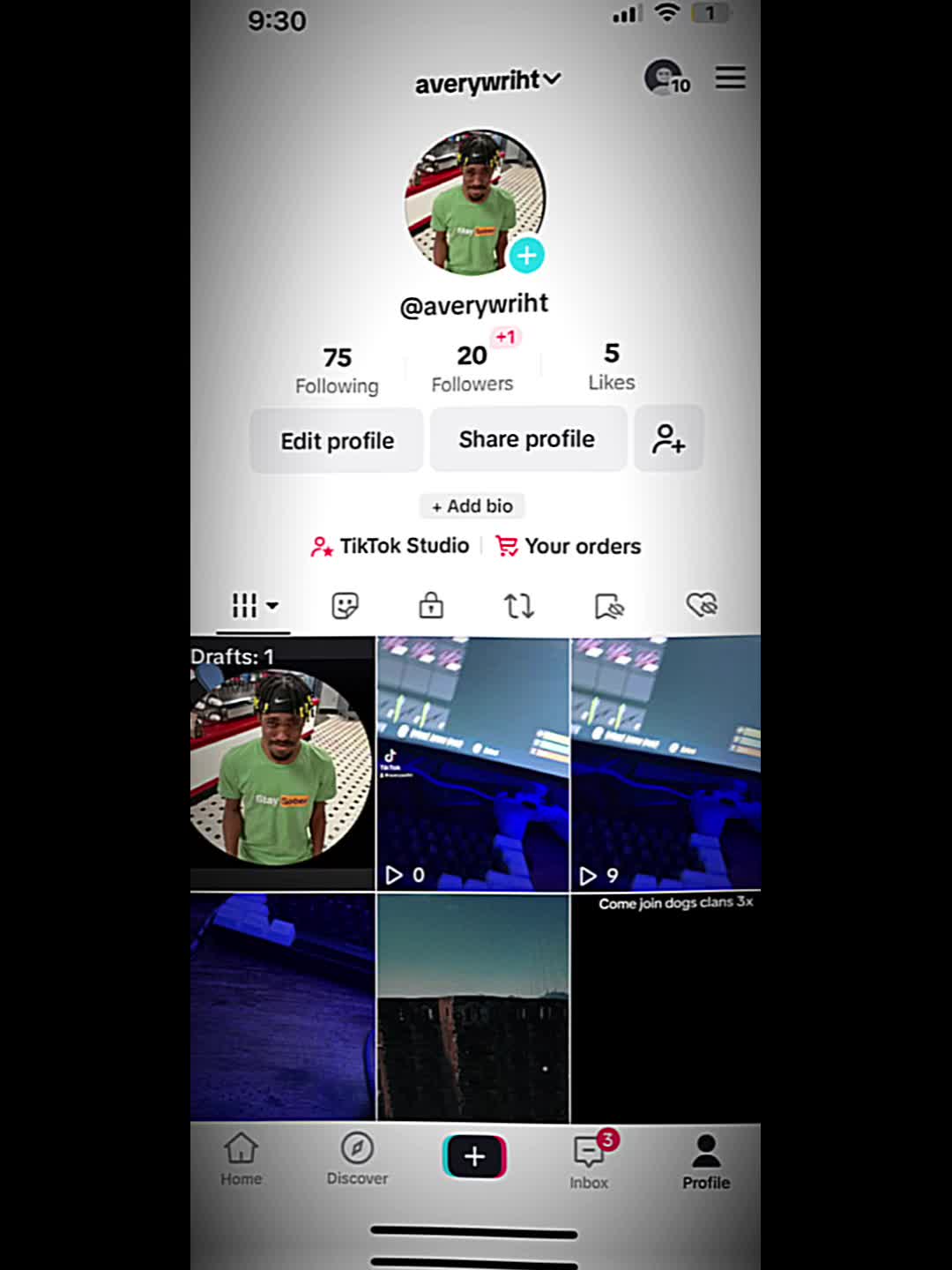Viewport: 952px width, 1270px height.
Task: Open profile views icon
Action: (666, 78)
